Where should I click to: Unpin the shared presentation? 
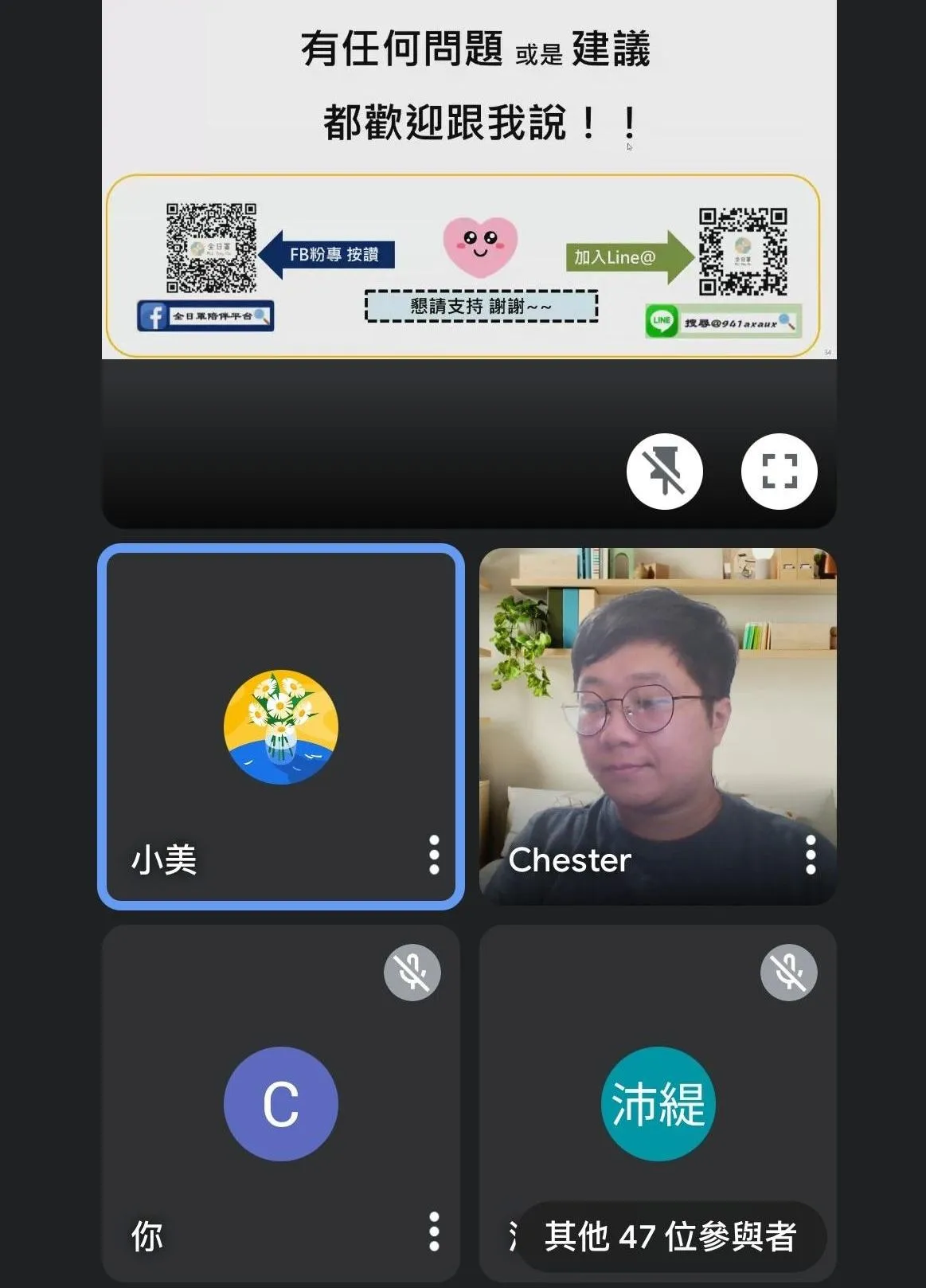pyautogui.click(x=664, y=471)
